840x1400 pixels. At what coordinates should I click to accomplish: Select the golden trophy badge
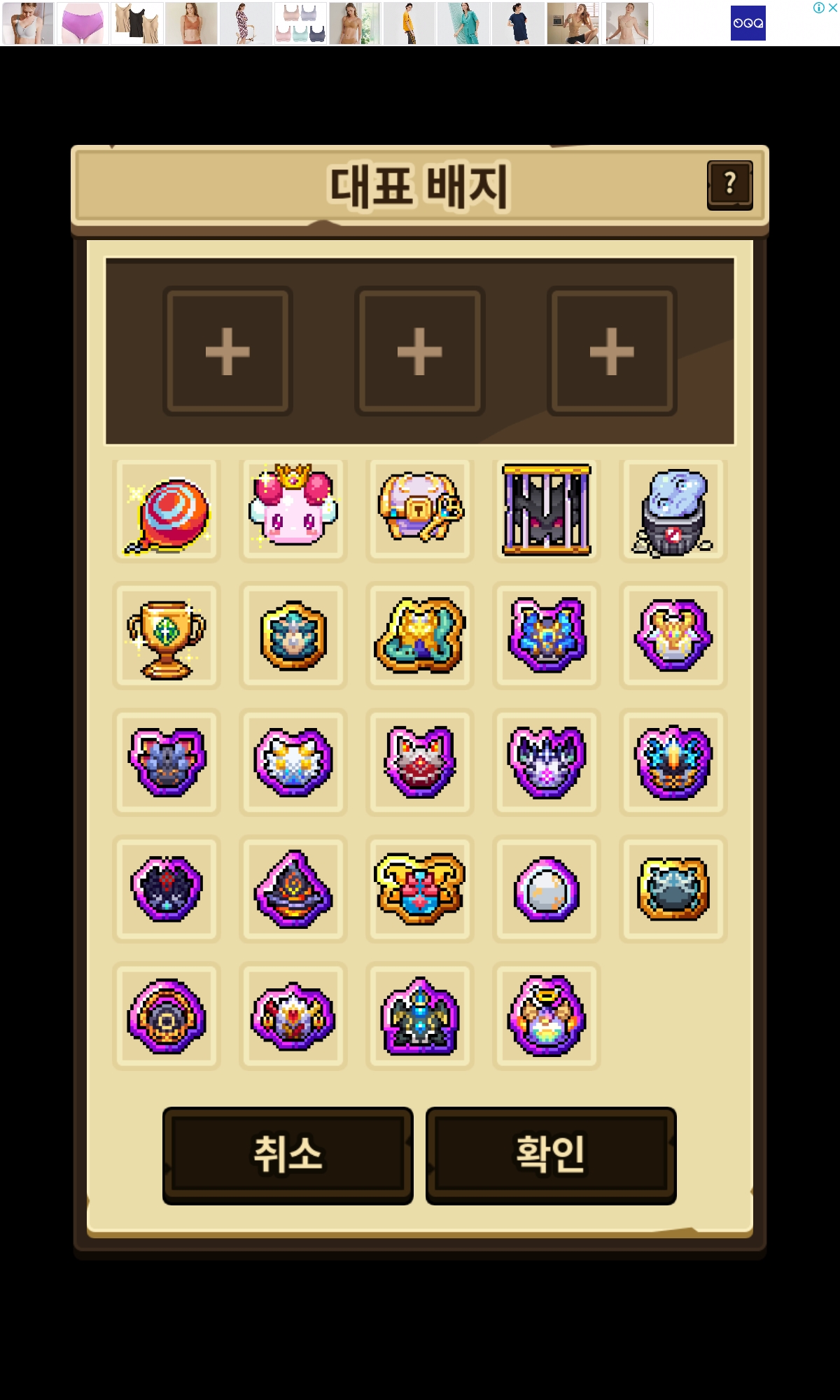tap(167, 637)
